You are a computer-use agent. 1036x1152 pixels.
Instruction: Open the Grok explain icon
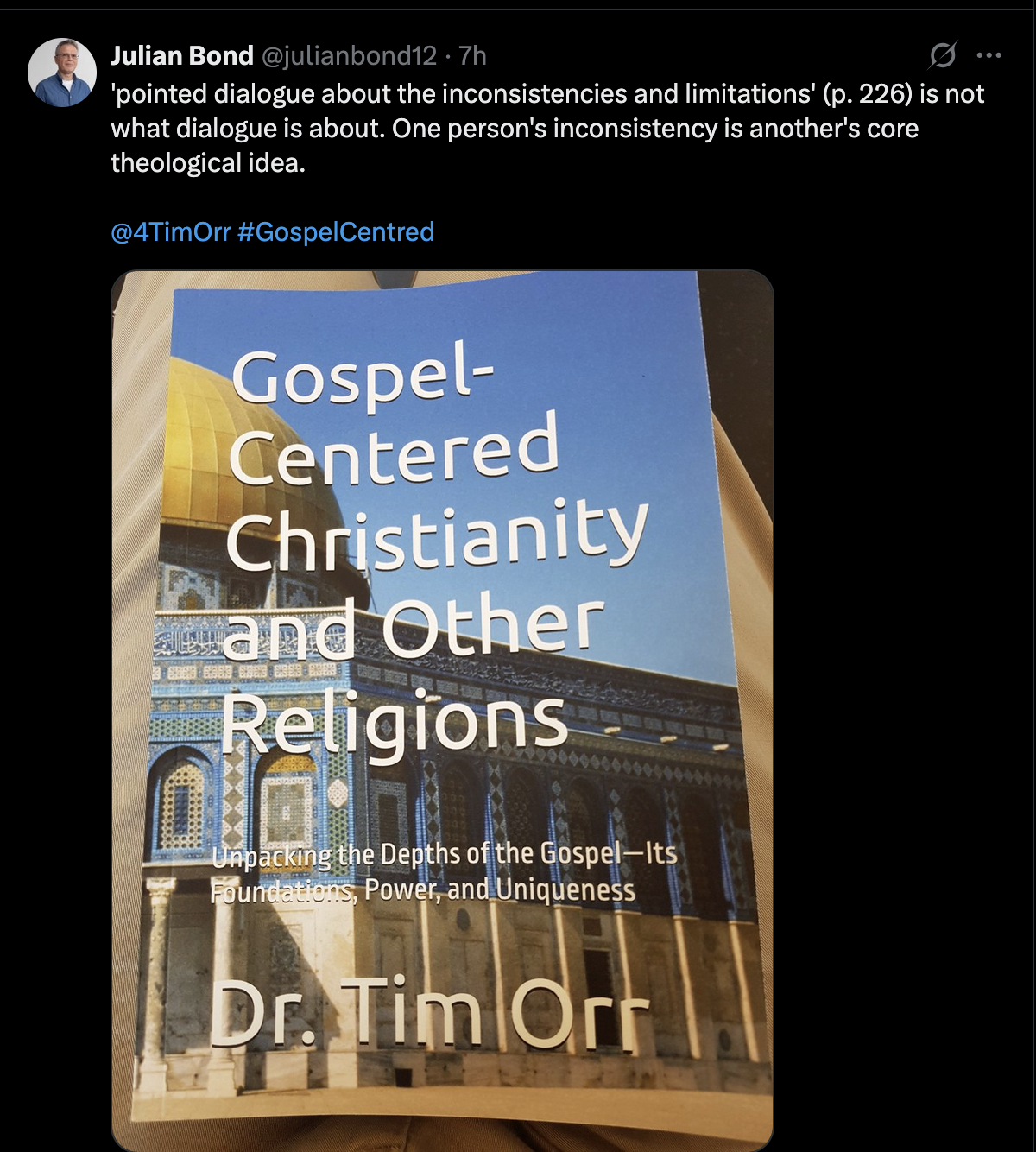pyautogui.click(x=942, y=55)
